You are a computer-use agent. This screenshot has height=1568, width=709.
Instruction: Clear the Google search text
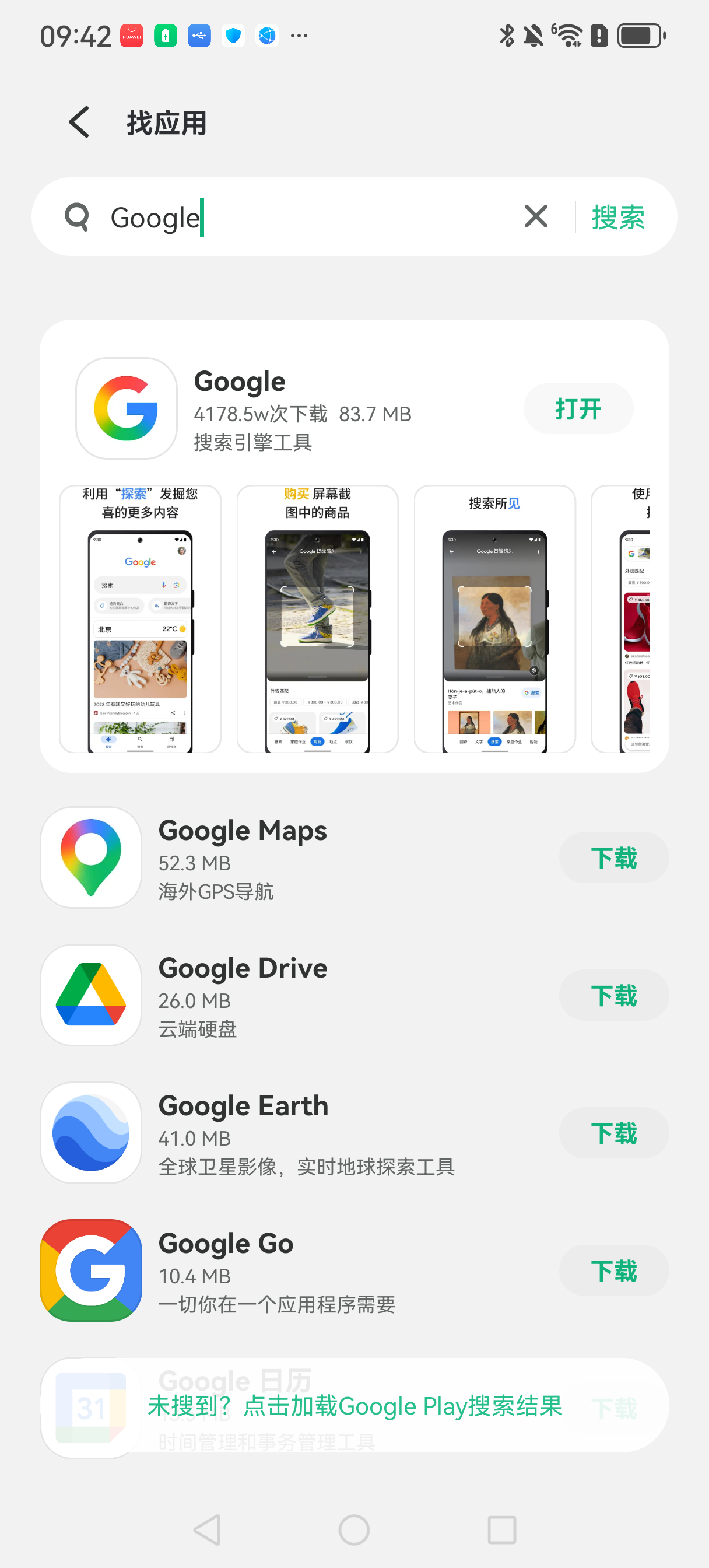pos(536,216)
